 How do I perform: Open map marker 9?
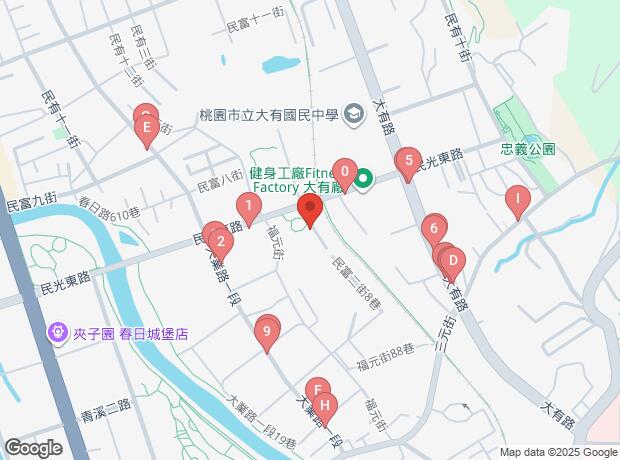point(267,329)
